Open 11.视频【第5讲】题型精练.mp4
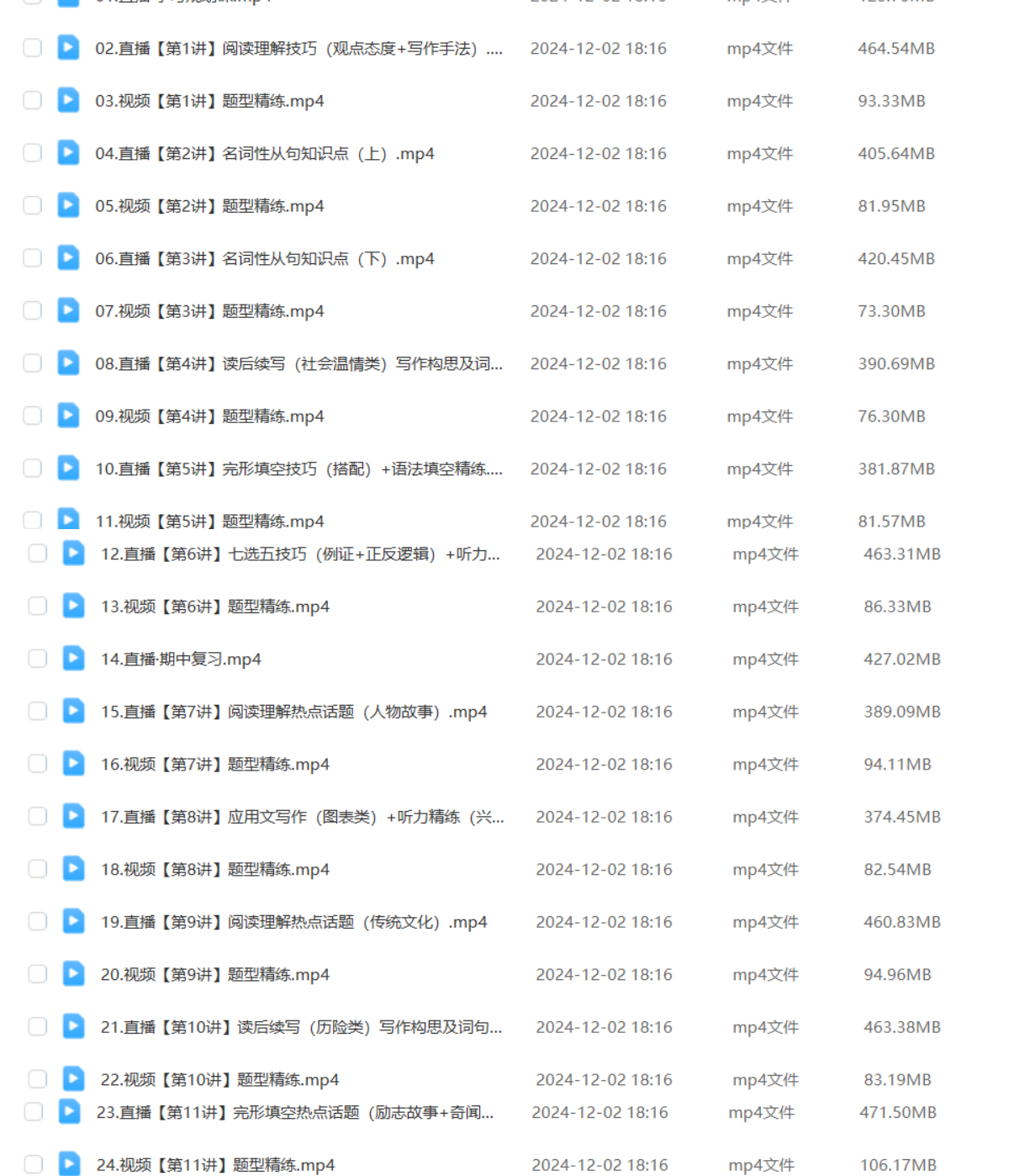The width and height of the screenshot is (1030, 1176). point(209,522)
